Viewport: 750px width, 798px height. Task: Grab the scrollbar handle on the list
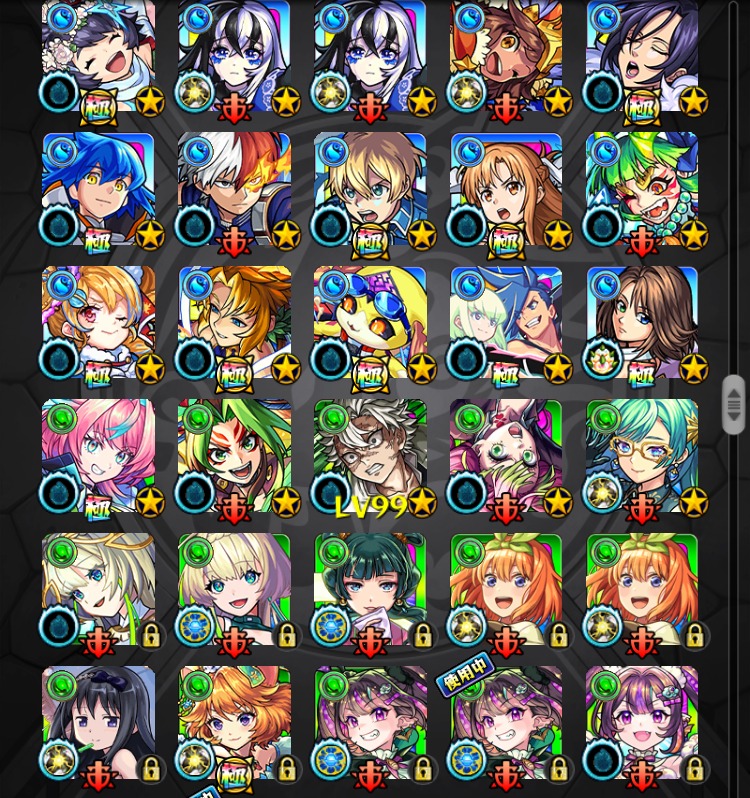point(733,404)
